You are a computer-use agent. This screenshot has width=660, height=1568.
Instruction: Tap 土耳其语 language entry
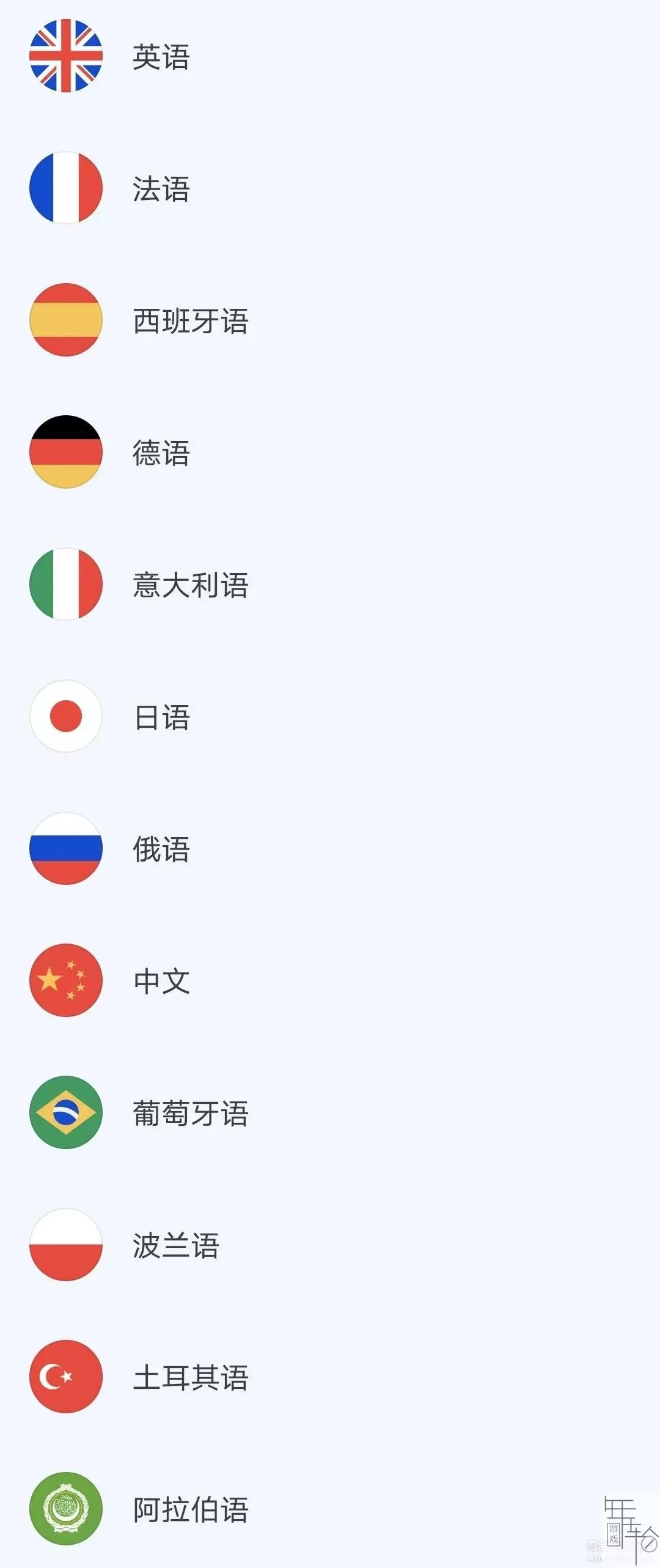191,1377
